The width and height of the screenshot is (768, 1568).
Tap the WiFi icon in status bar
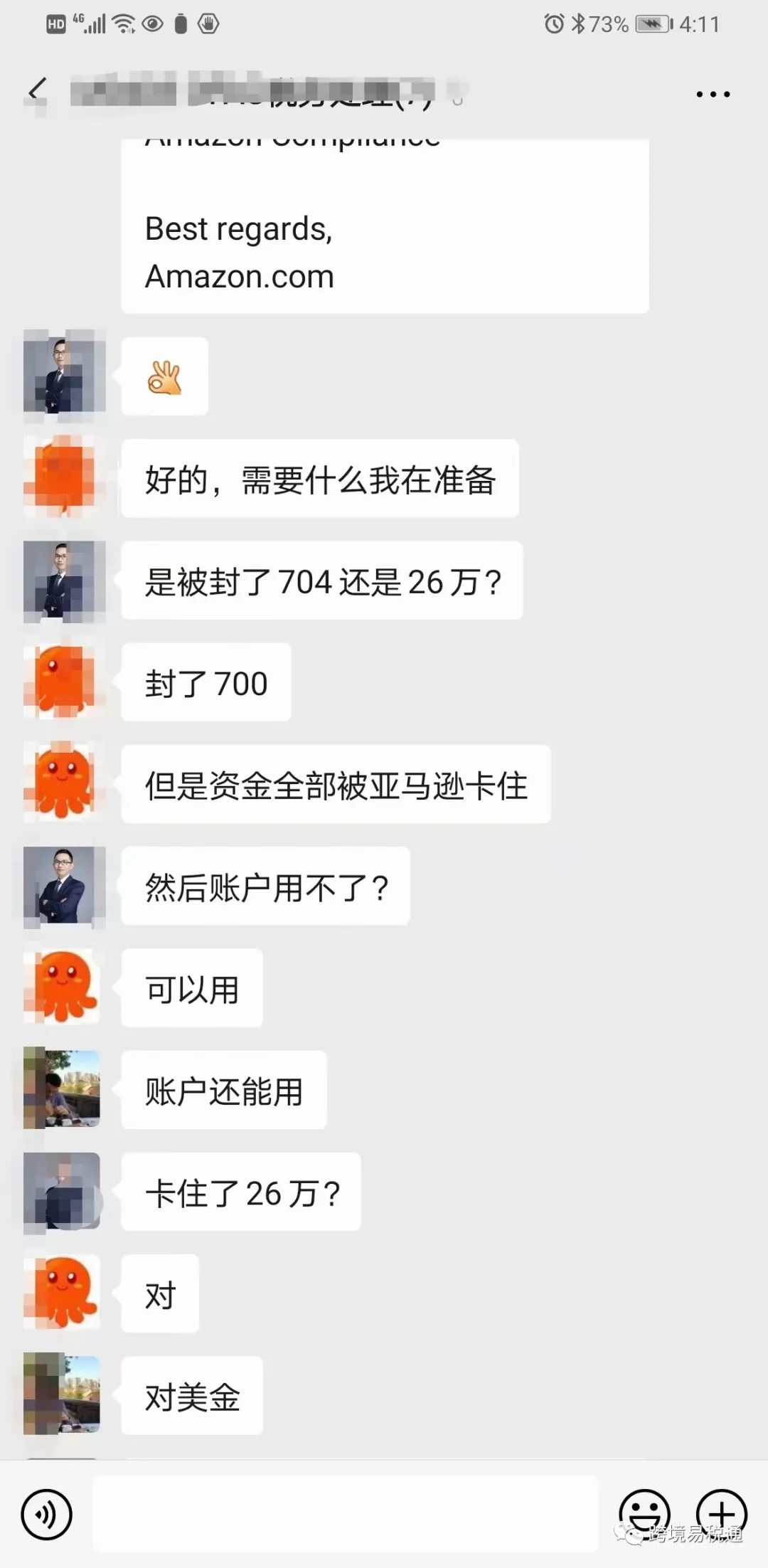(122, 23)
